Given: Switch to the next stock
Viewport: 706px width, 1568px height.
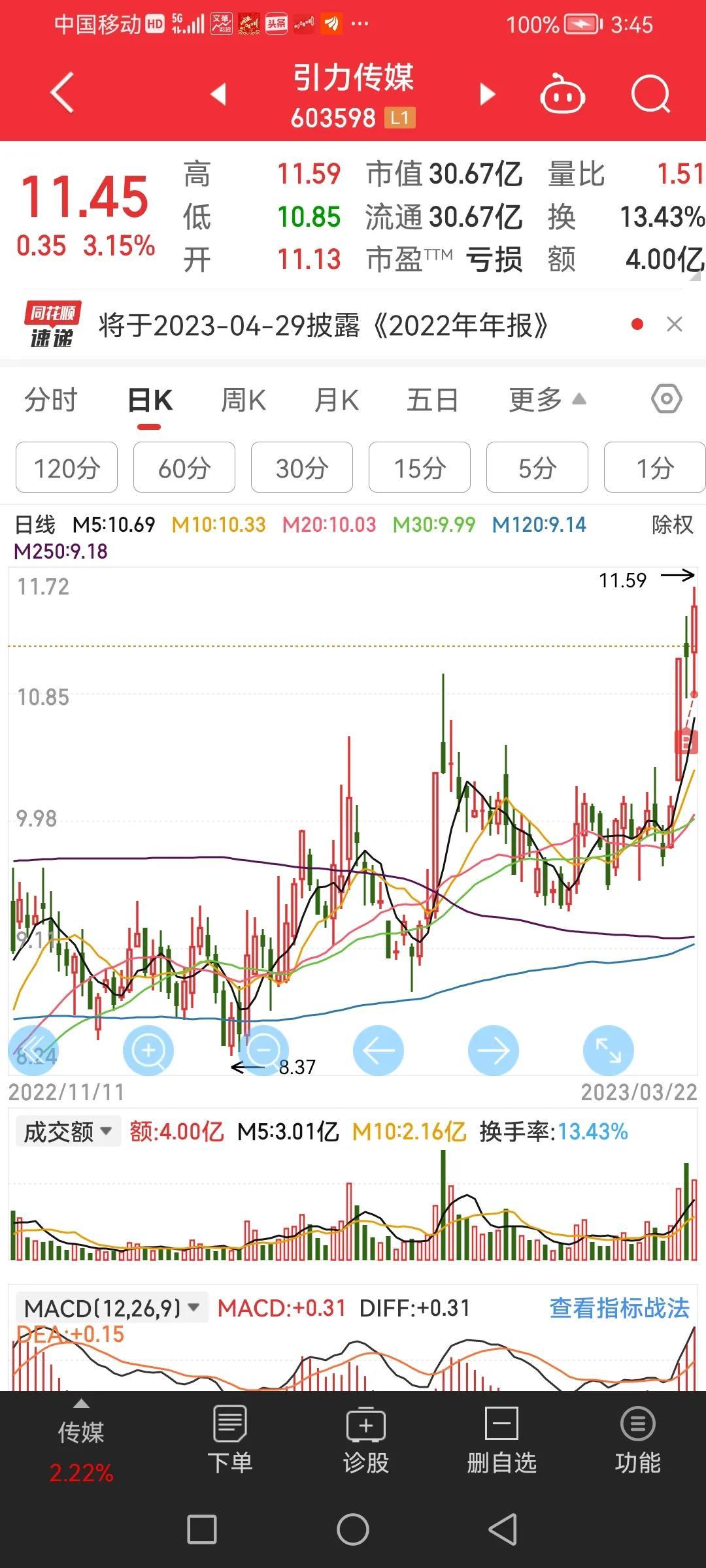Looking at the screenshot, I should 487,93.
